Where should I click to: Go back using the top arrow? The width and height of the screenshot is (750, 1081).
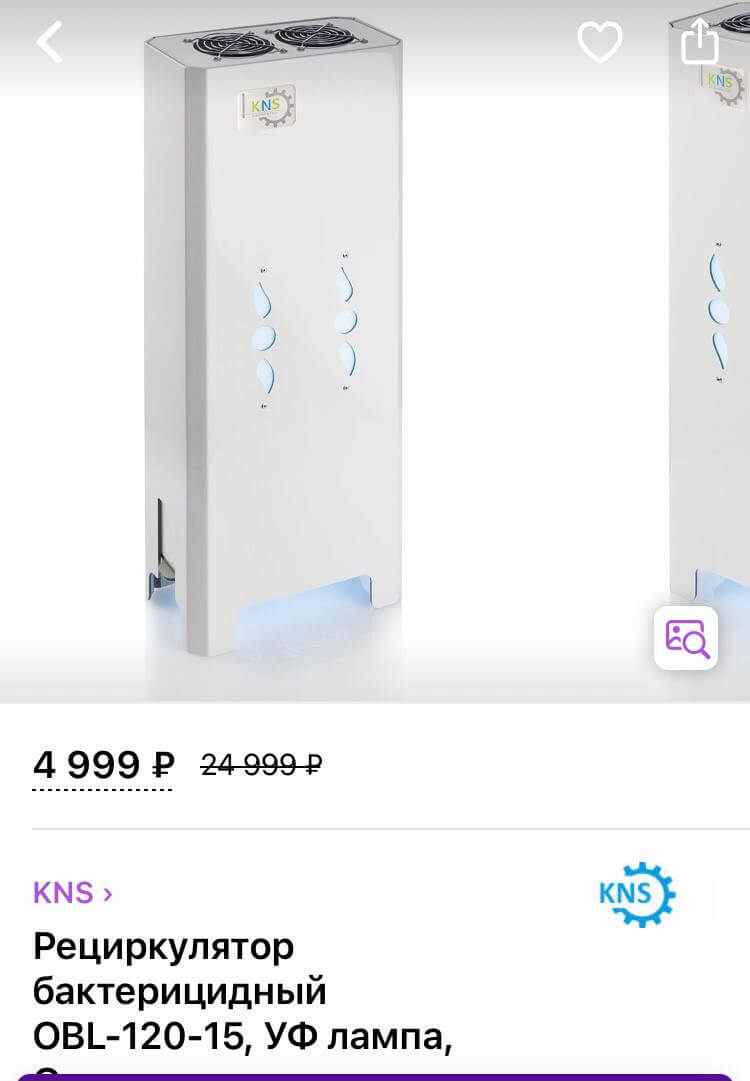tap(49, 42)
